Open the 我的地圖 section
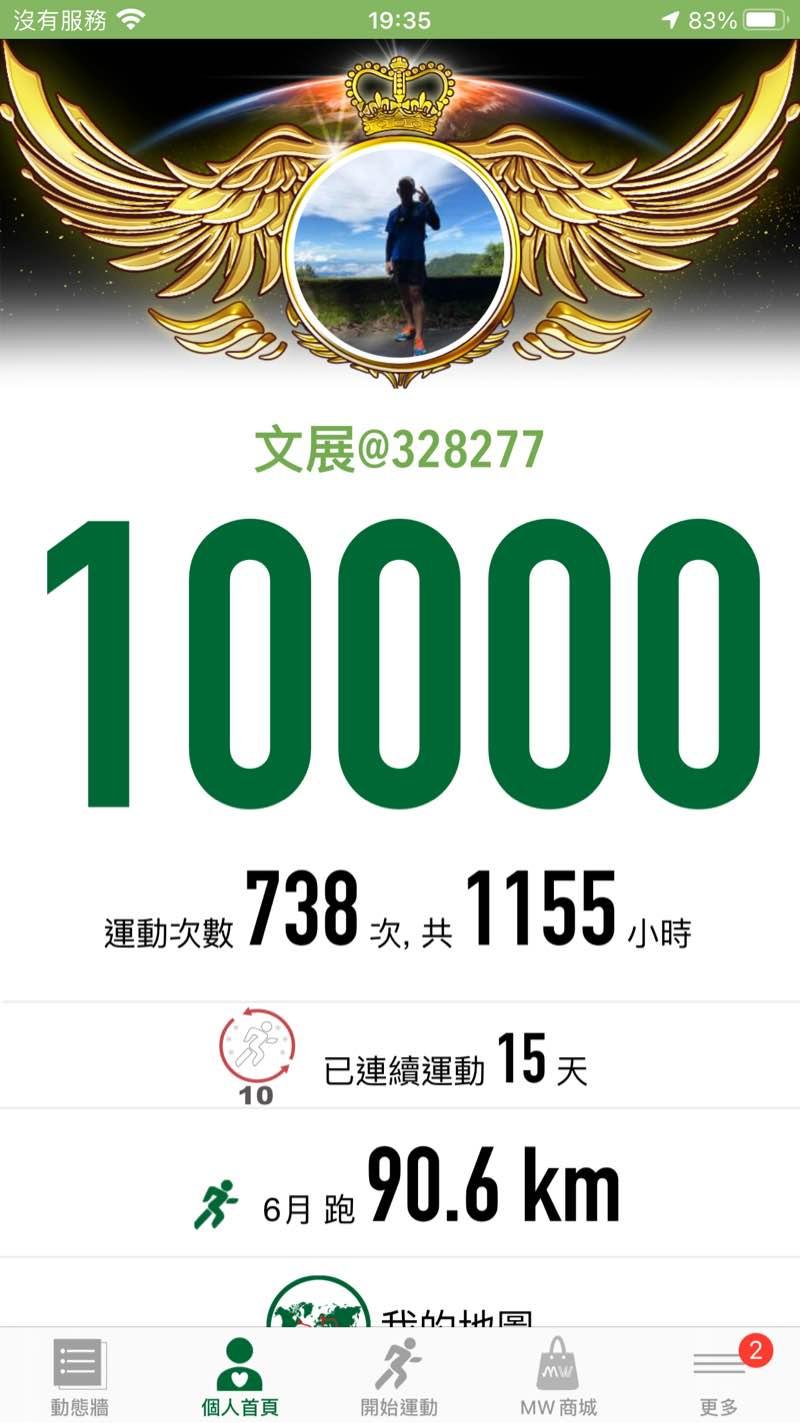Viewport: 800px width, 1423px height. [x=400, y=1303]
